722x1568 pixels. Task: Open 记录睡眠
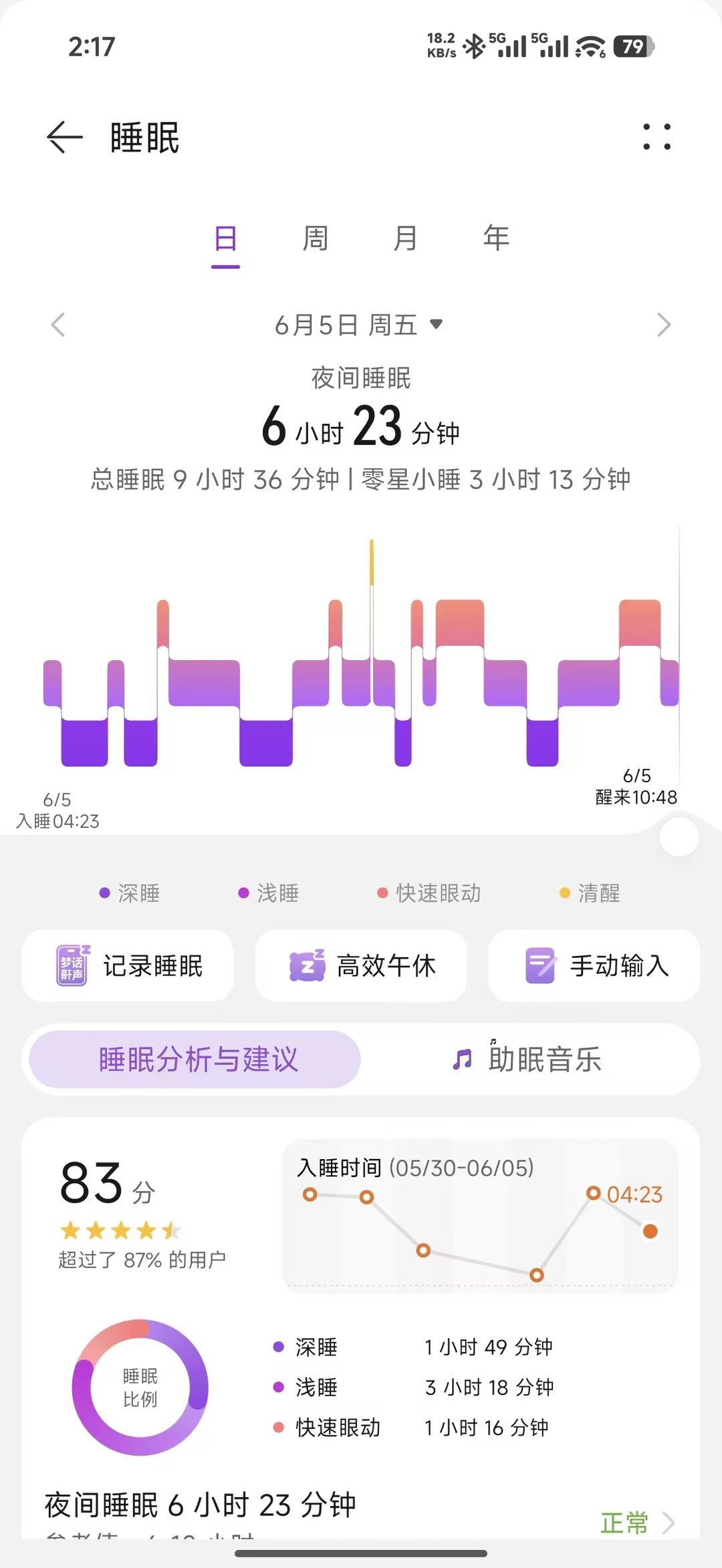point(128,965)
